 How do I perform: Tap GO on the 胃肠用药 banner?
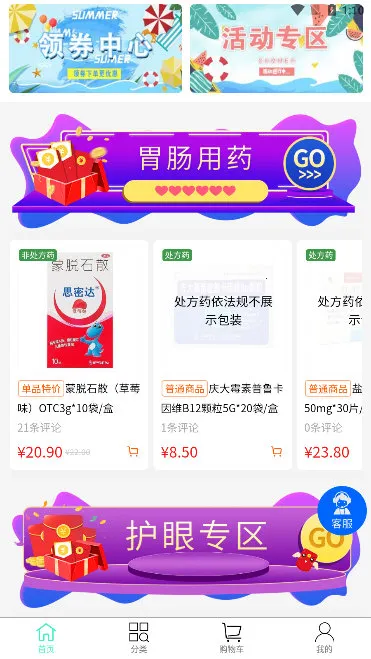[310, 163]
